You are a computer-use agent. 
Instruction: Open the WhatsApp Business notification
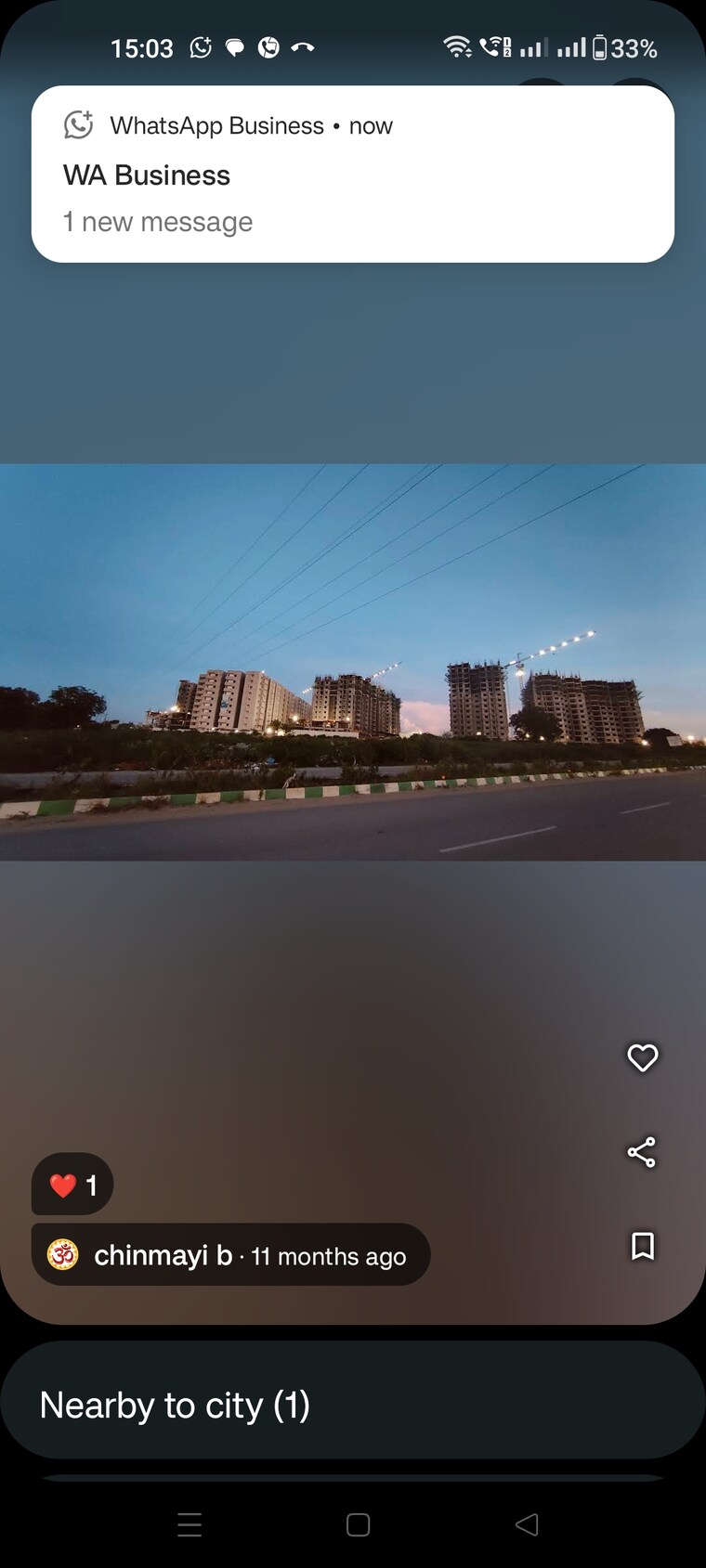coord(352,174)
